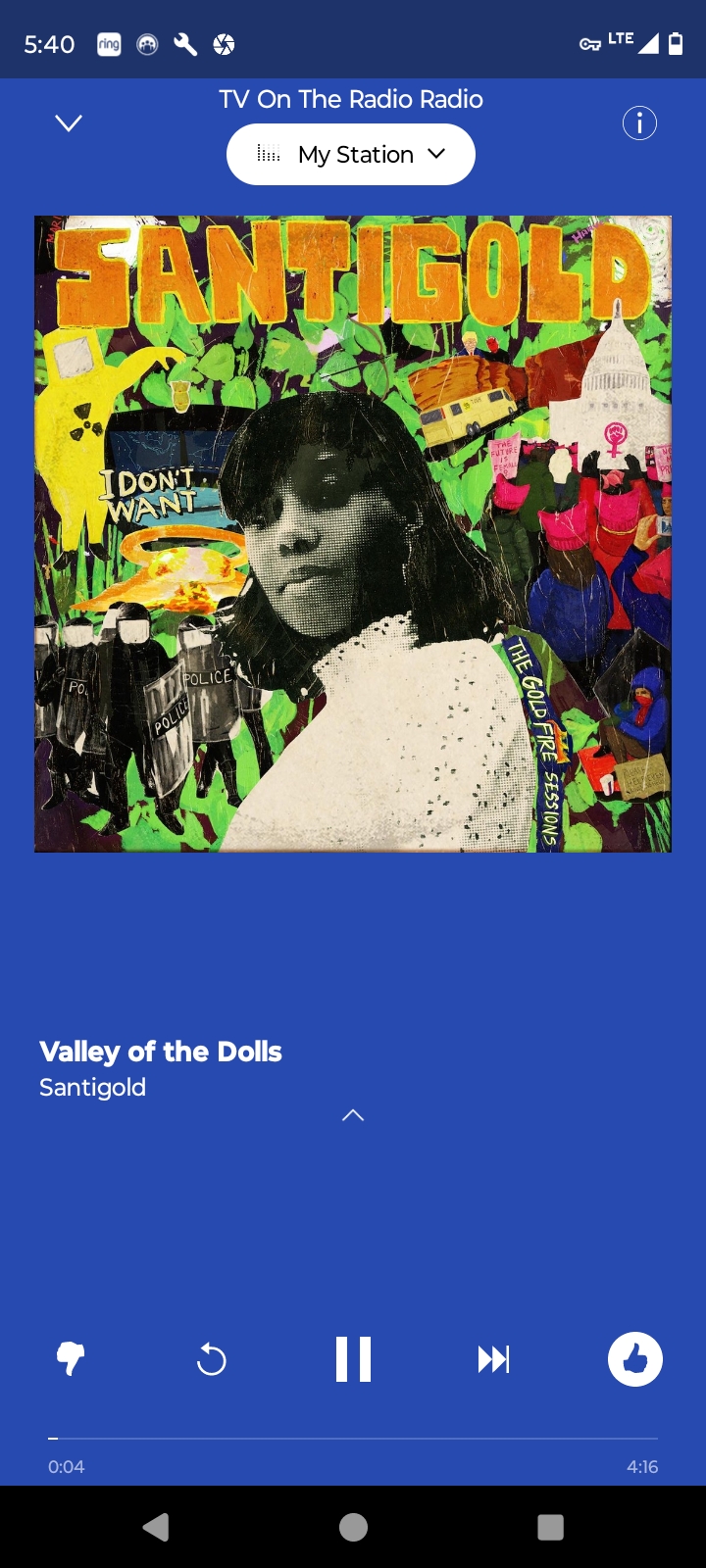The image size is (706, 1568).
Task: Replay the current track
Action: click(x=211, y=1359)
